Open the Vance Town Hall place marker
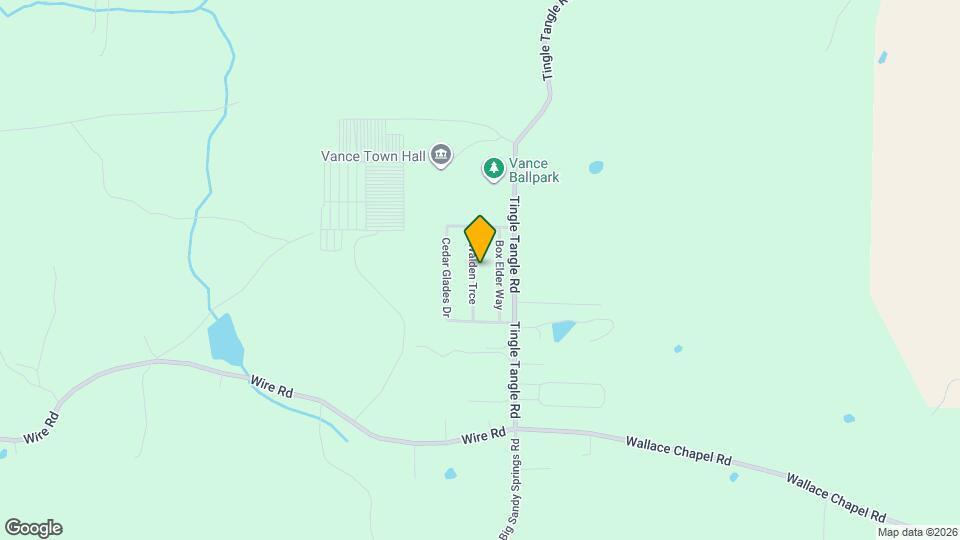This screenshot has height=540, width=960. point(442,156)
